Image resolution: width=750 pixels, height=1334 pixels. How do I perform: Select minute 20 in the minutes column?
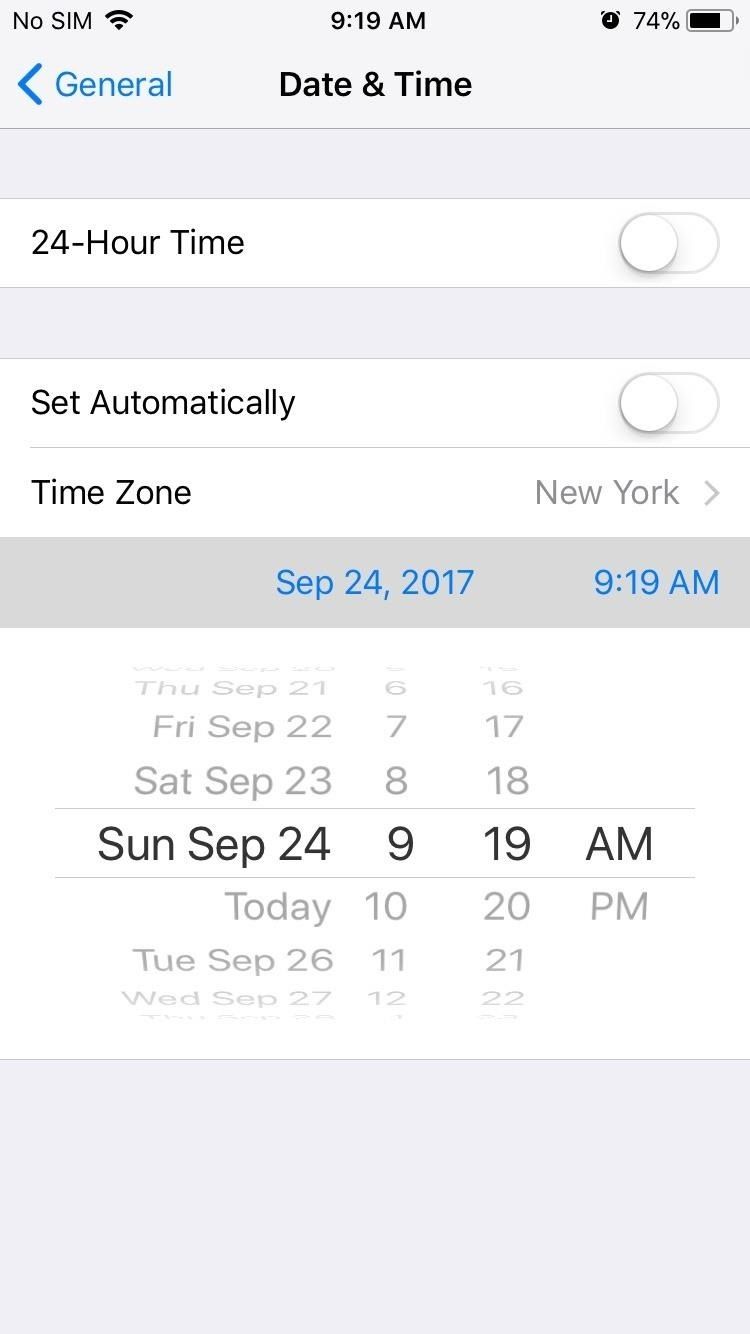click(505, 906)
